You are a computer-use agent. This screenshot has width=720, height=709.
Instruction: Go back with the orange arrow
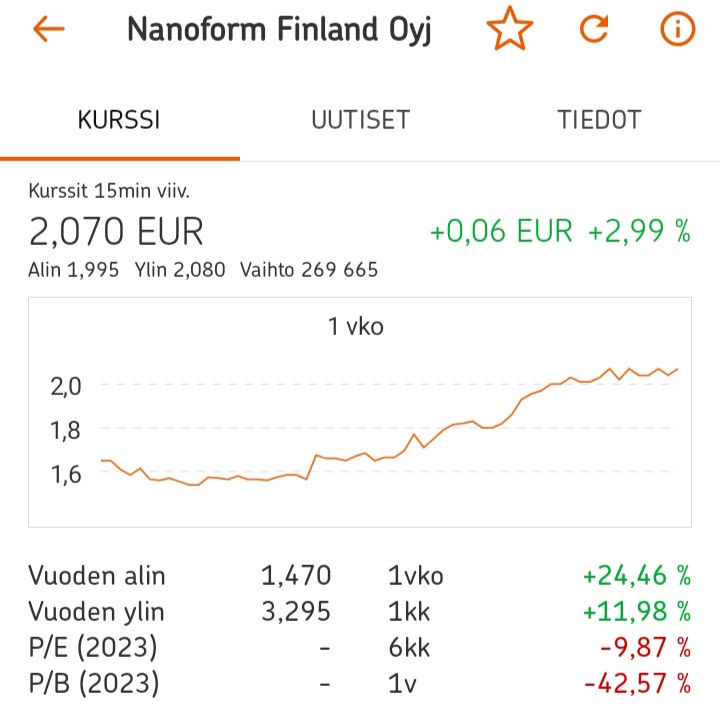[x=48, y=30]
